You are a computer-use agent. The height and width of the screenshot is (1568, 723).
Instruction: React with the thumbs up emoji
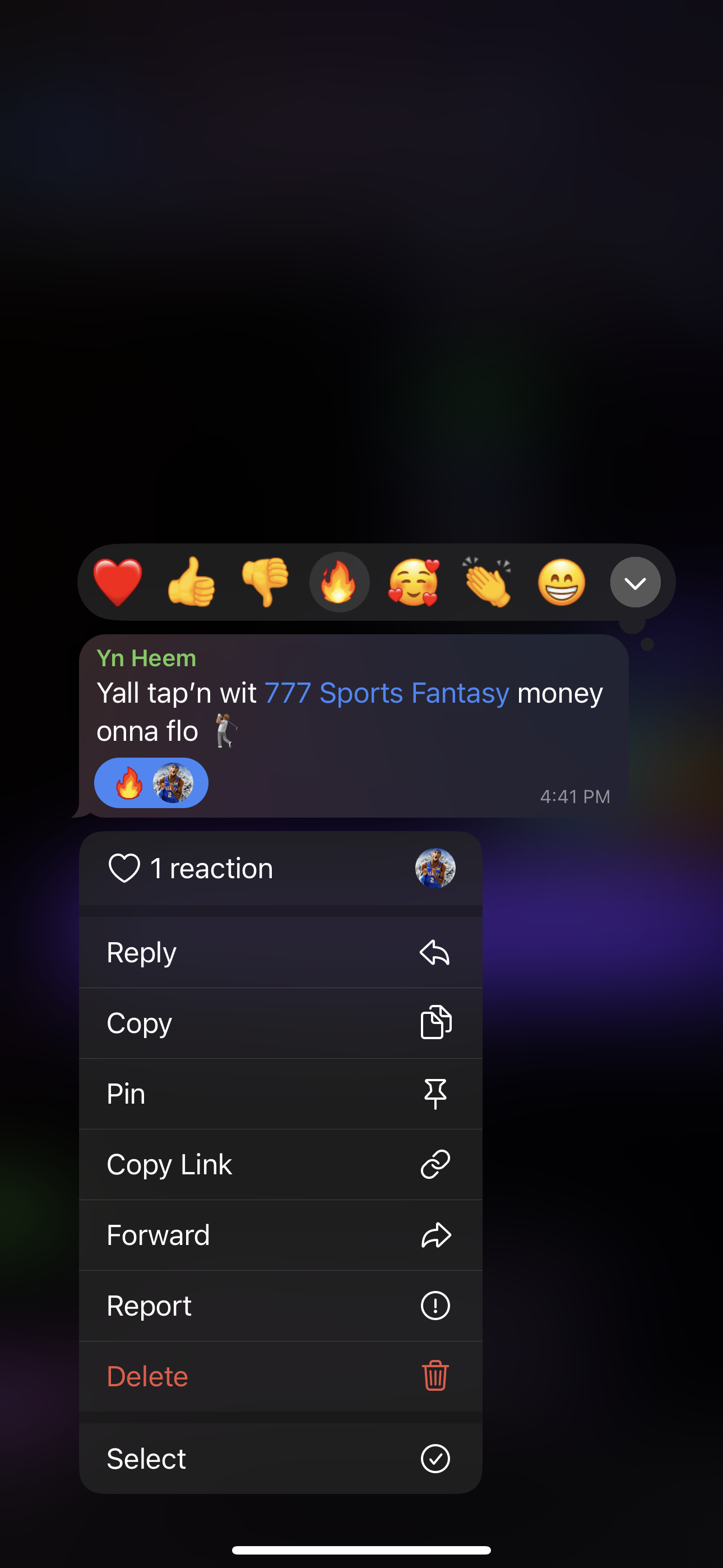click(x=191, y=583)
